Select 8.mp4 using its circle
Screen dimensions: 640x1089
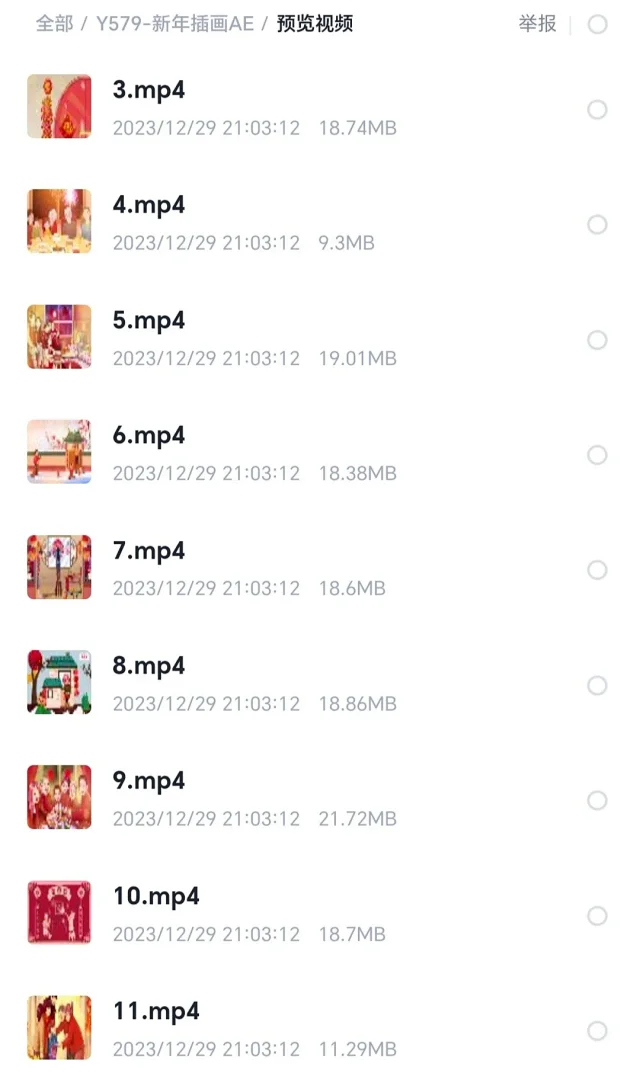[597, 686]
